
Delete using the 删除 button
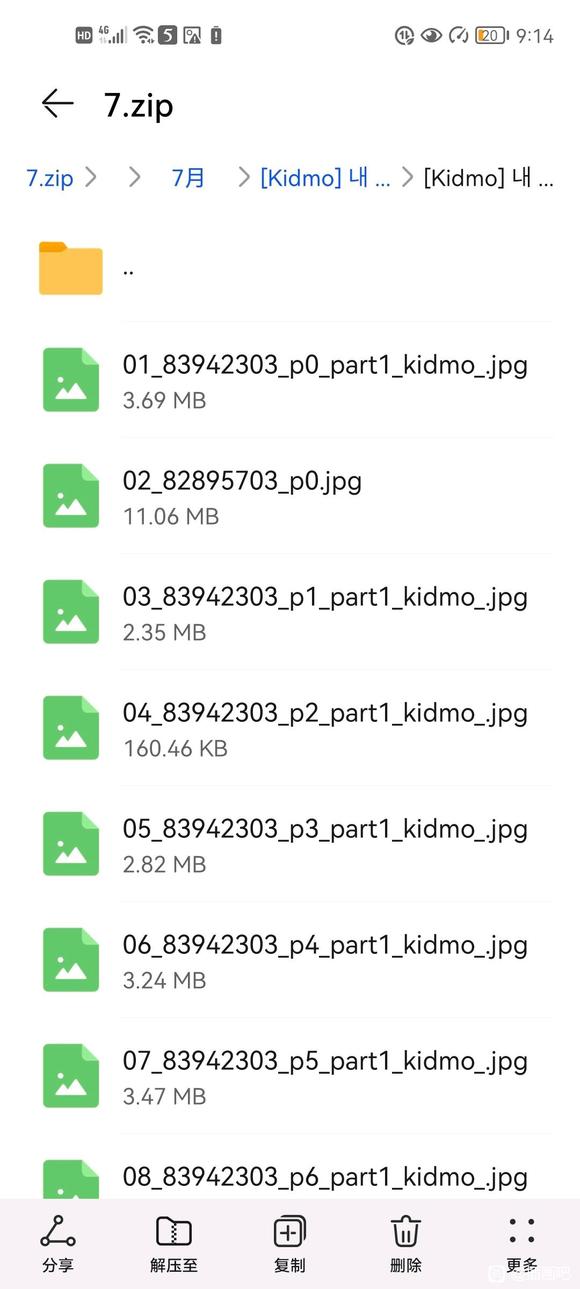click(x=406, y=1244)
